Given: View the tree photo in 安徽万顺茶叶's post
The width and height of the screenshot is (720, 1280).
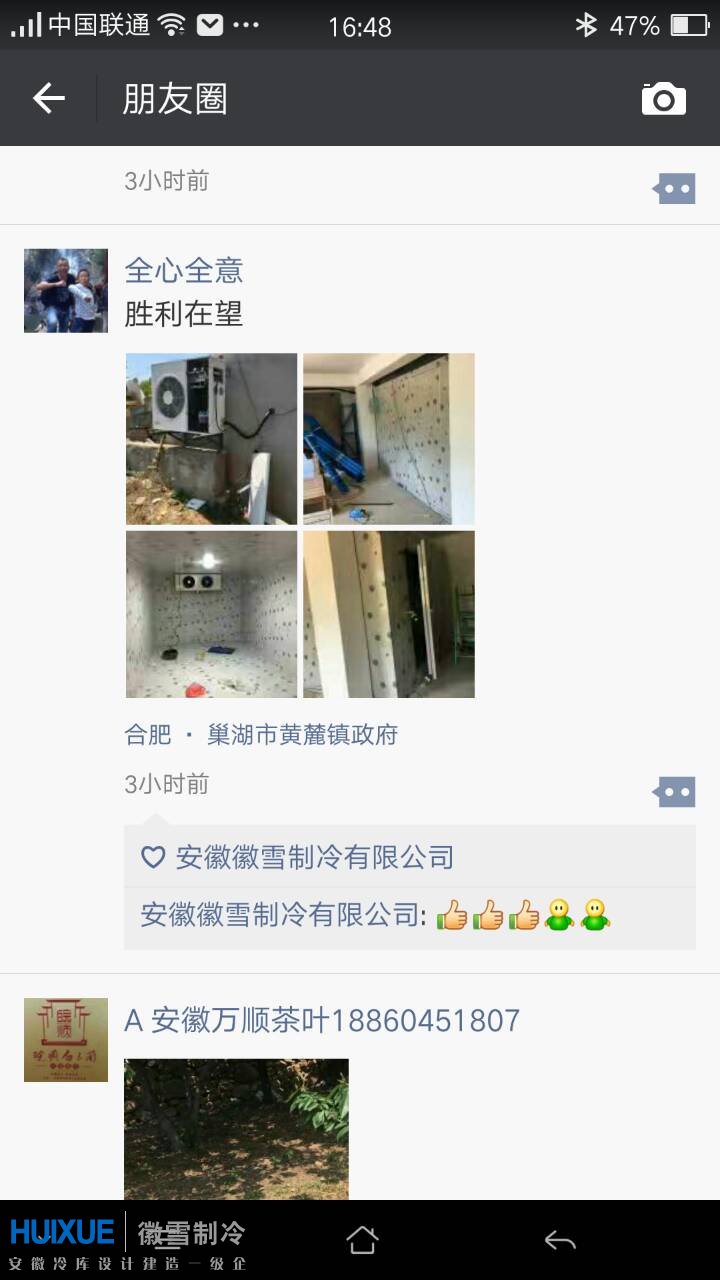Looking at the screenshot, I should [x=236, y=1129].
